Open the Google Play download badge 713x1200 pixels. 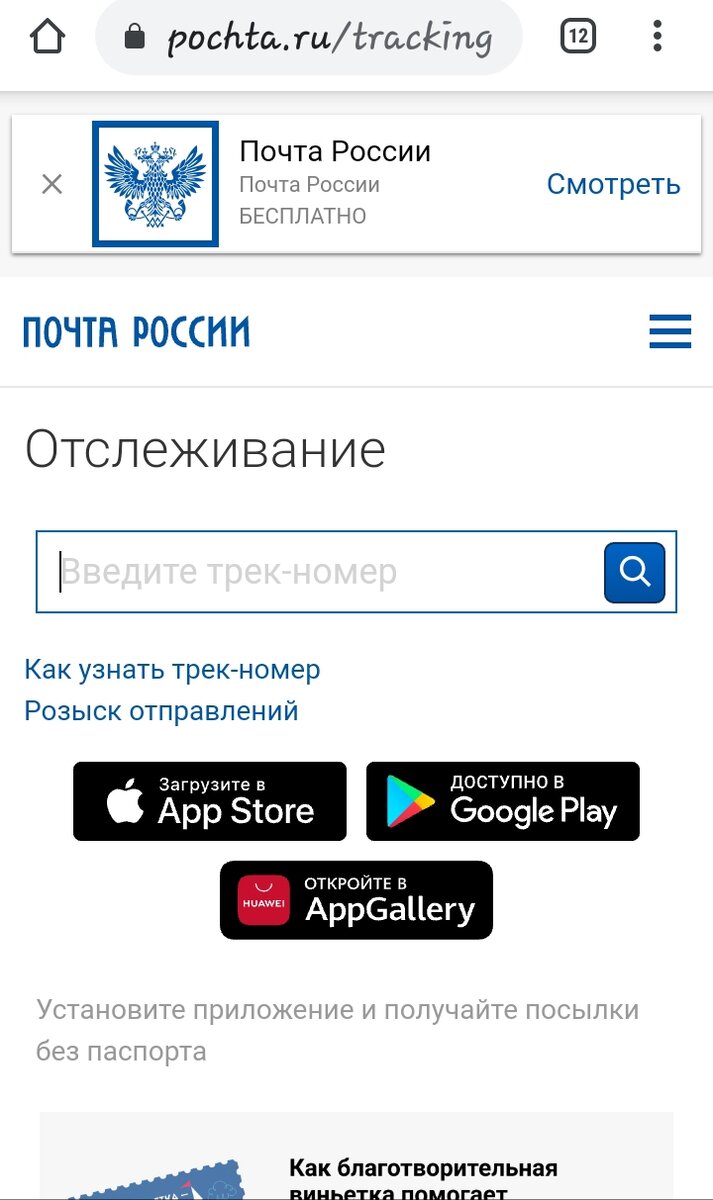pyautogui.click(x=503, y=801)
